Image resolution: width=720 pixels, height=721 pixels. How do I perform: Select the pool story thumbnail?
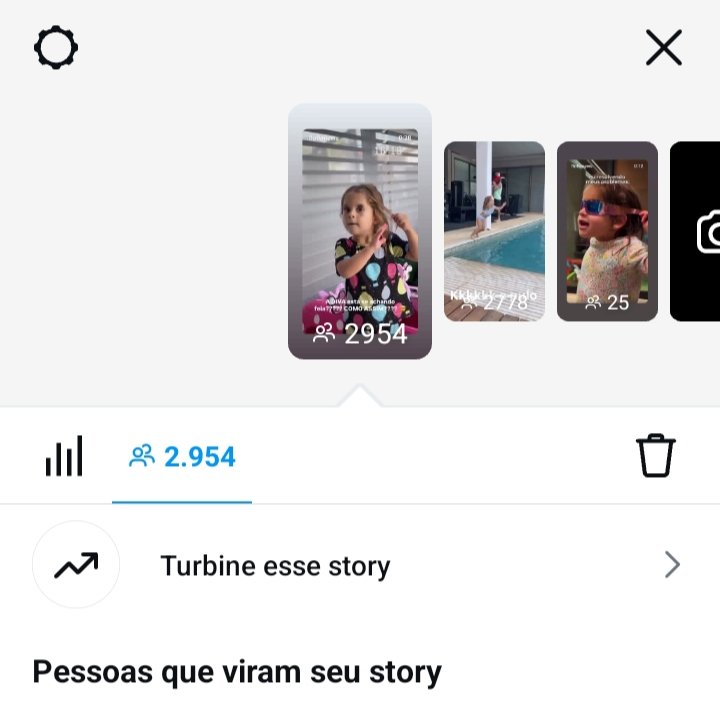495,231
